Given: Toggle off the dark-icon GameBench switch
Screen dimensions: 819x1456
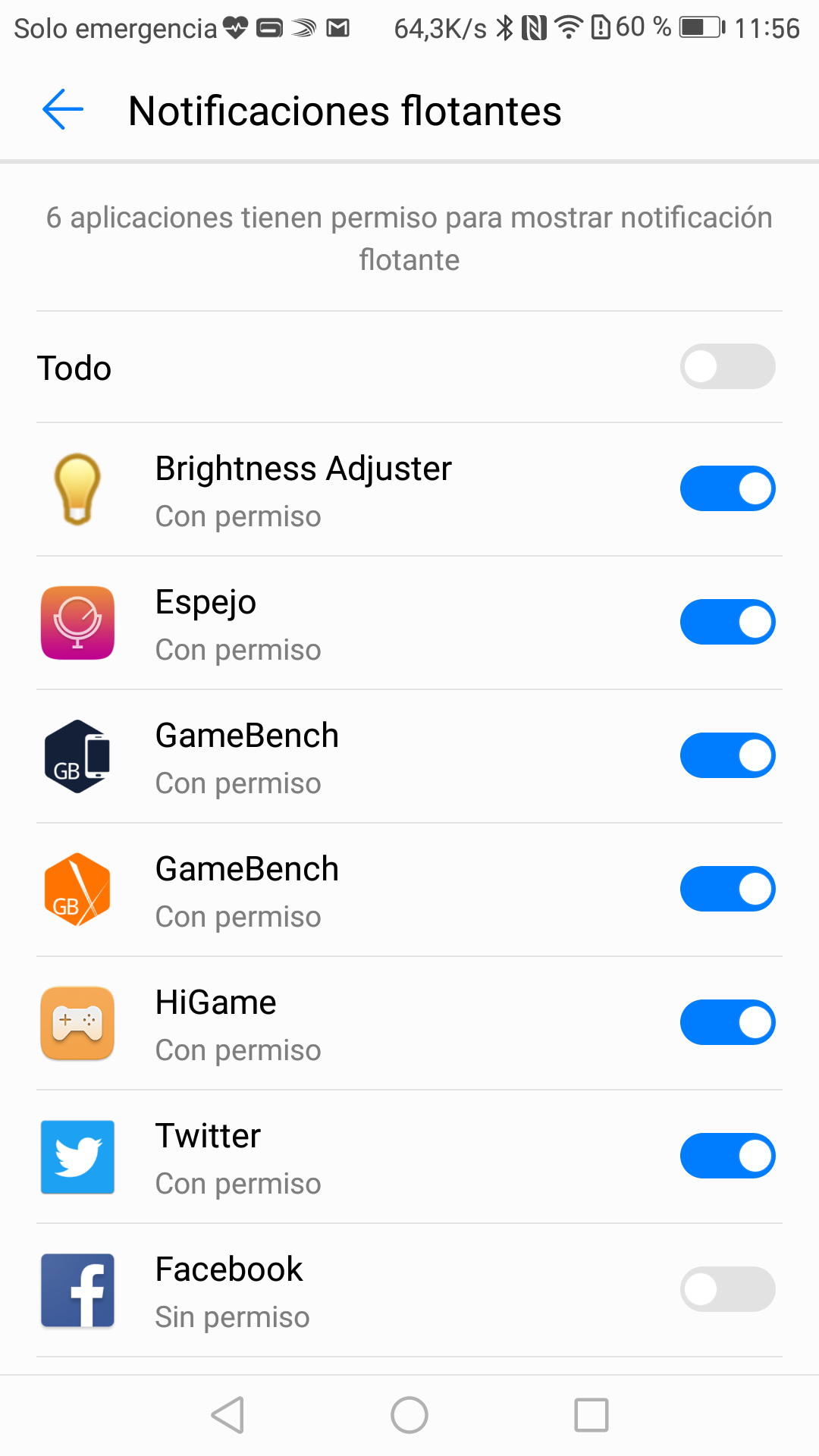Looking at the screenshot, I should (x=727, y=755).
